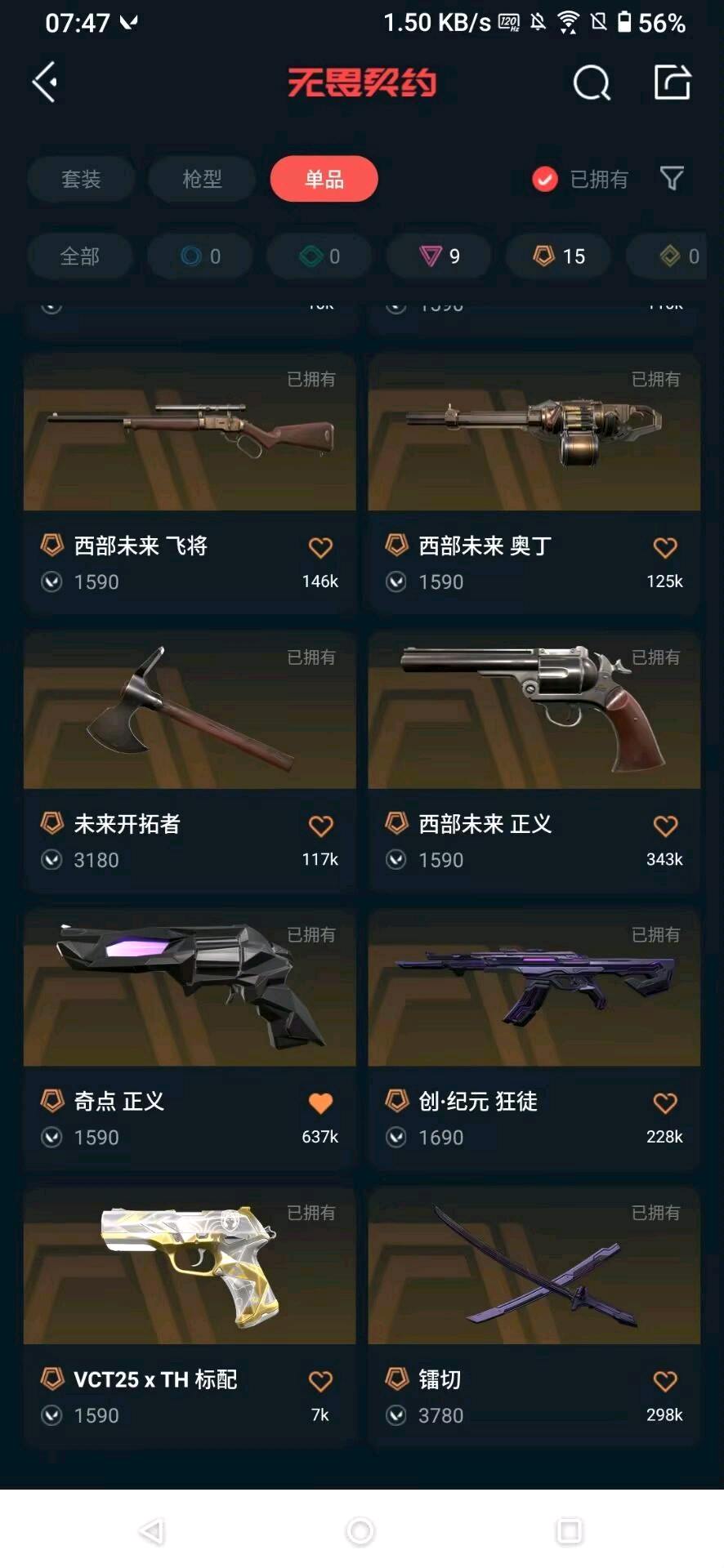Switch to the 套装 tab
Screen dimensions: 724x1568
(x=81, y=179)
